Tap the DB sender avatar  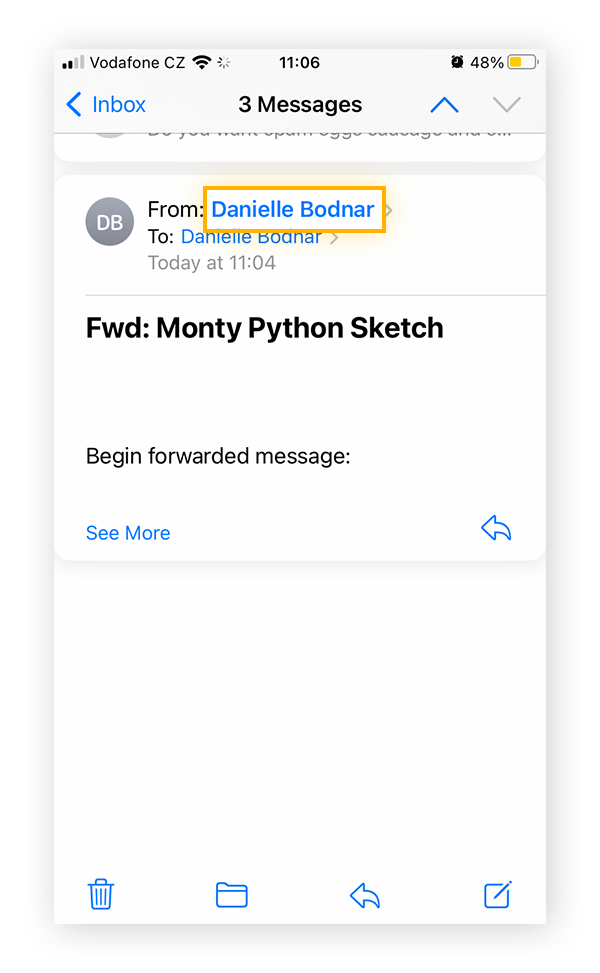pyautogui.click(x=110, y=222)
